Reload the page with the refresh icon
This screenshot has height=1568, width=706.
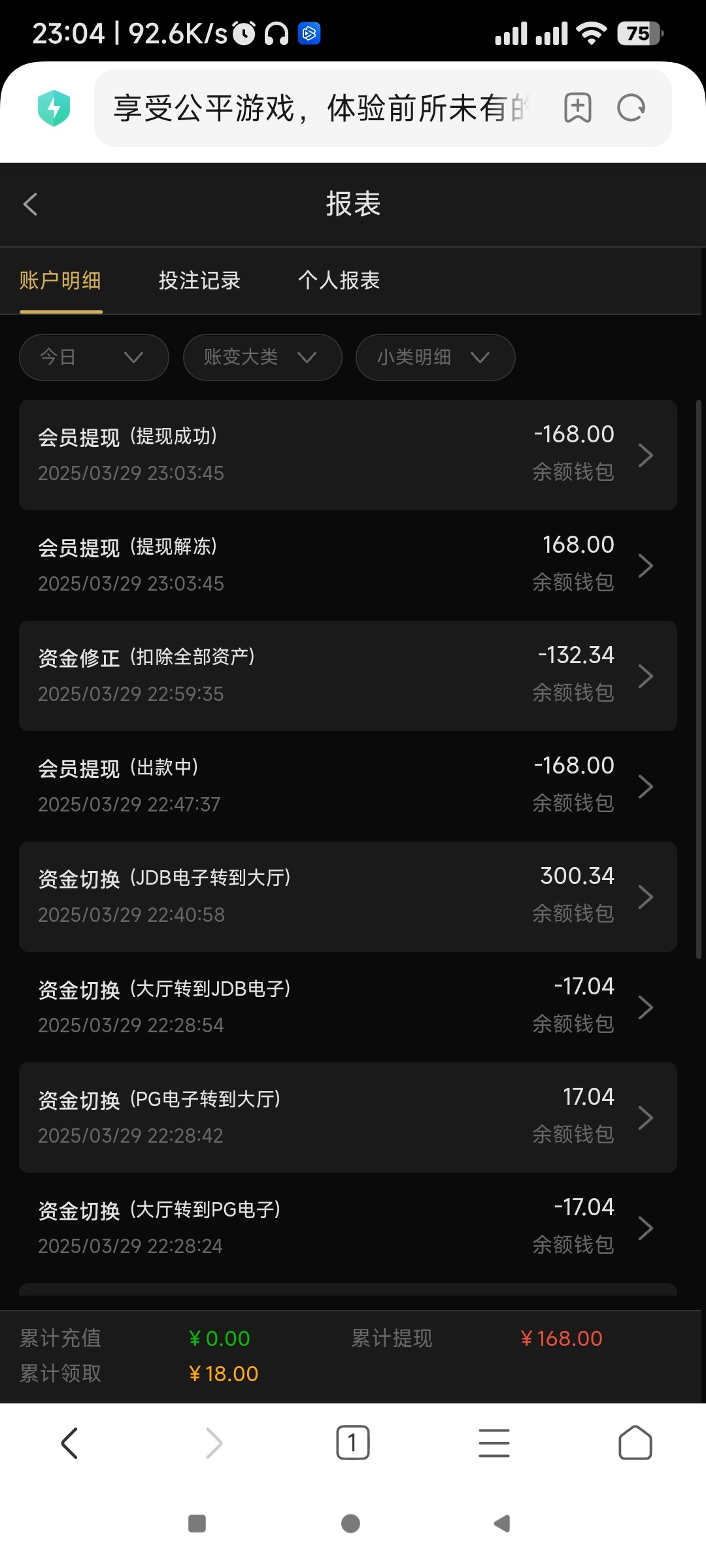click(631, 108)
